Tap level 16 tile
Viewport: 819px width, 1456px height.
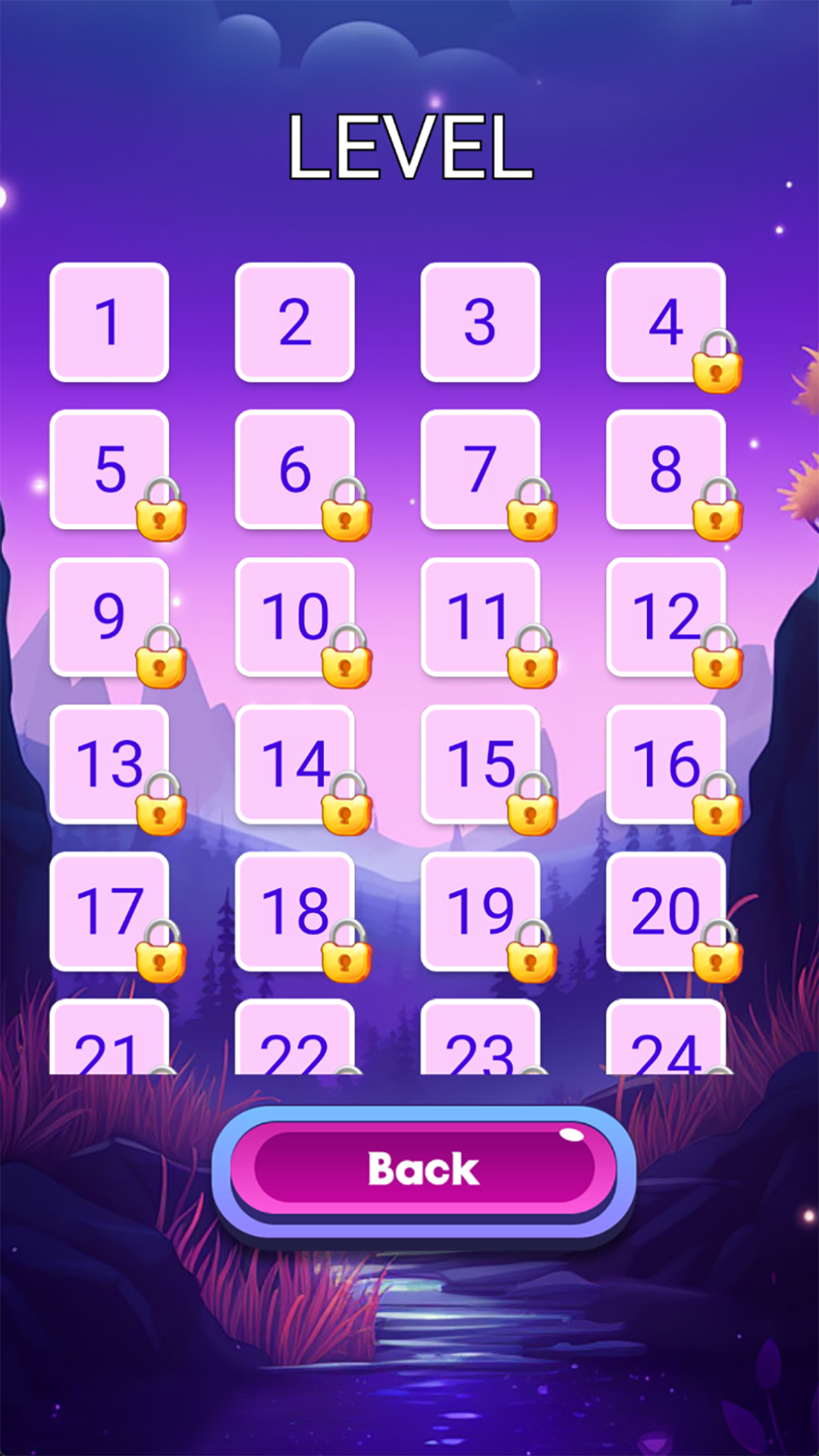(x=665, y=764)
